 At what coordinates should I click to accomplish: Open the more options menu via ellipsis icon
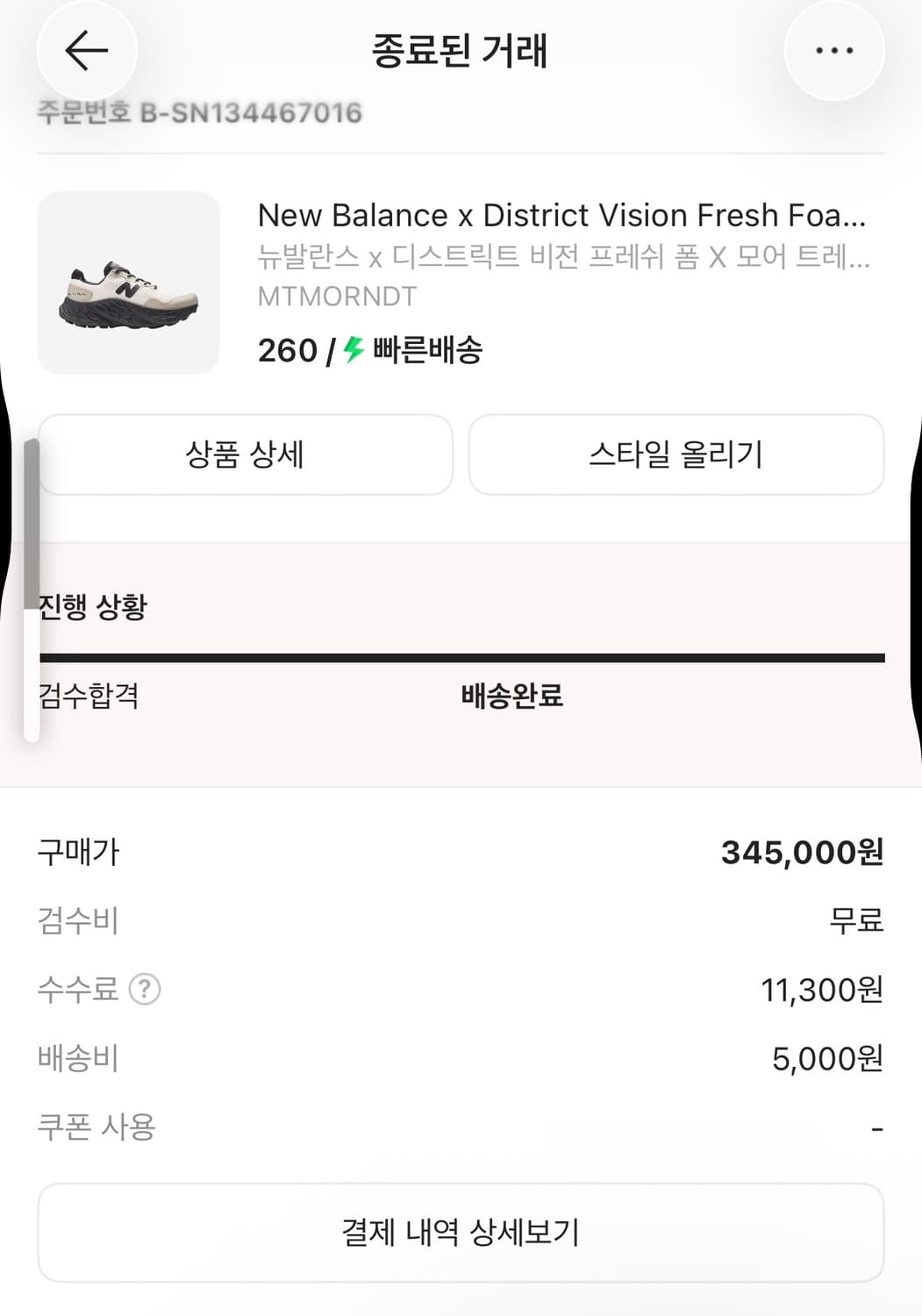(834, 51)
